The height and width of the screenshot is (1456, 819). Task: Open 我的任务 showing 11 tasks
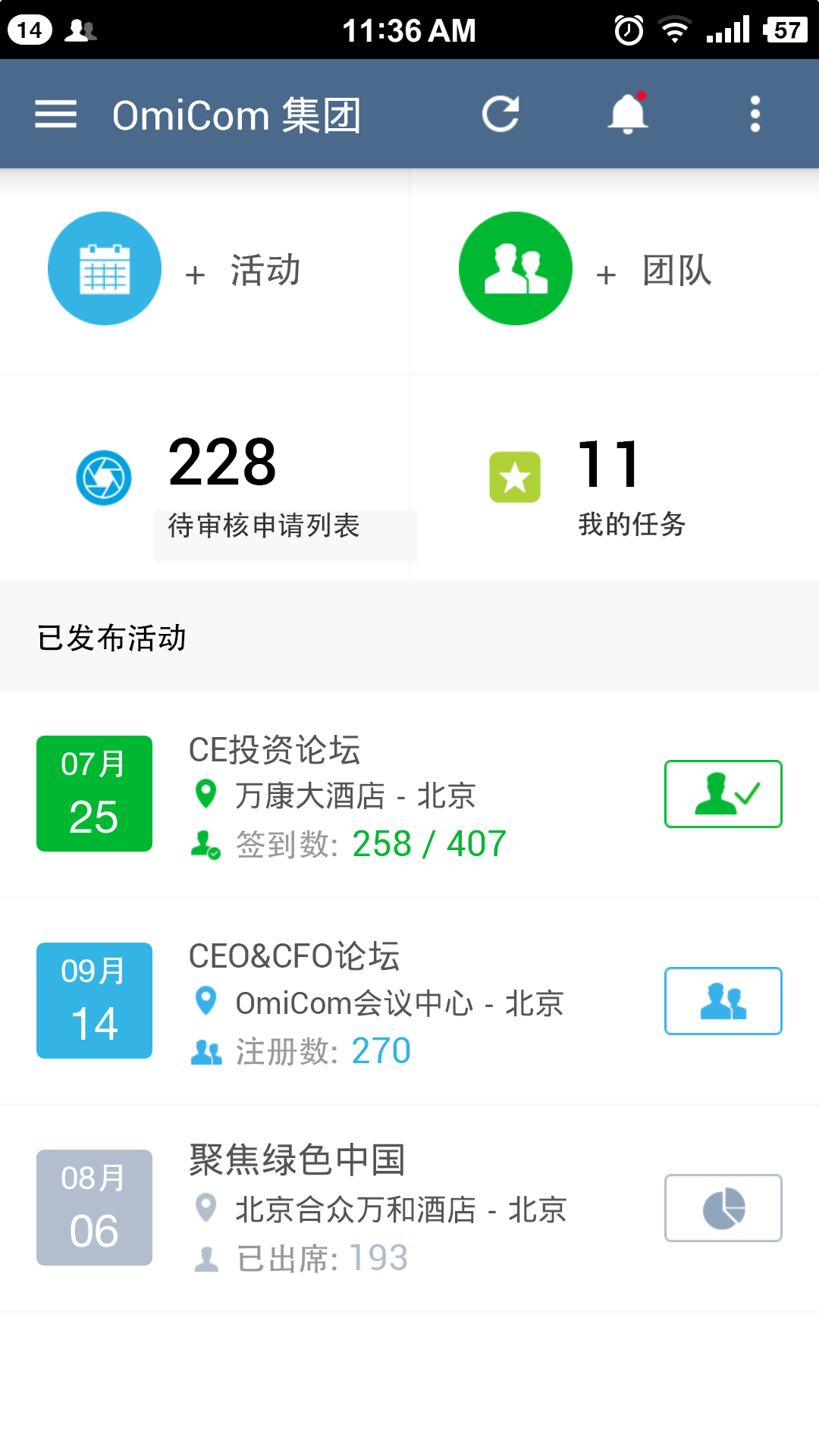point(607,485)
